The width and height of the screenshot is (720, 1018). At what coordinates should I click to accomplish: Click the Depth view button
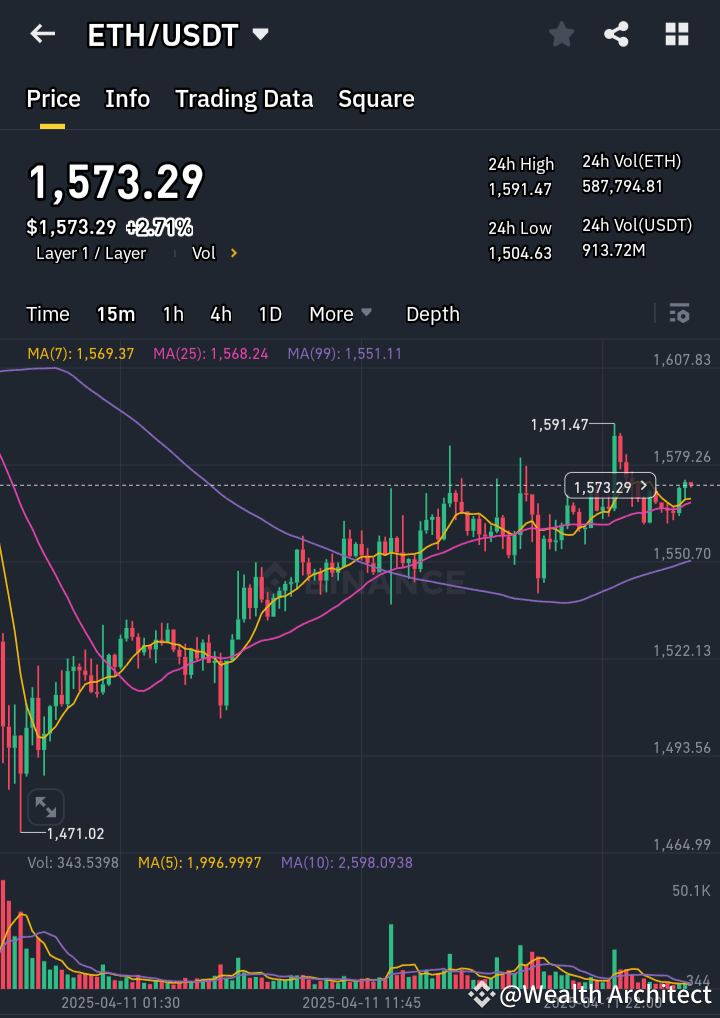(x=432, y=313)
